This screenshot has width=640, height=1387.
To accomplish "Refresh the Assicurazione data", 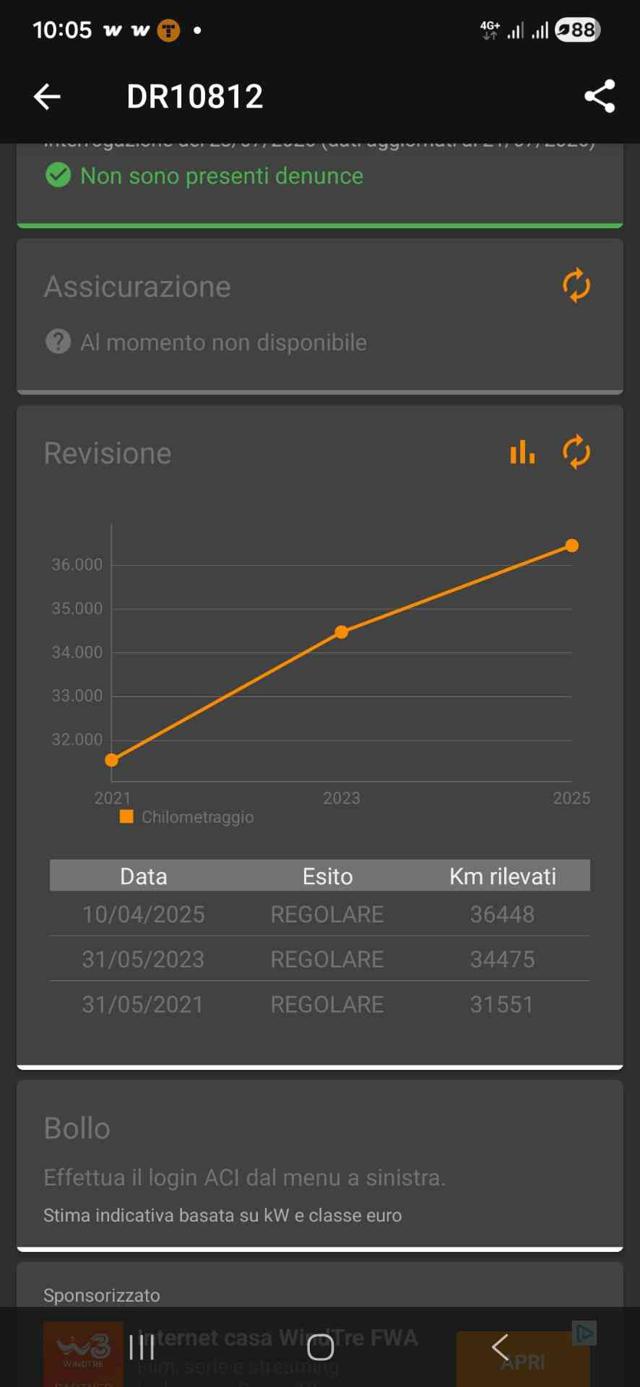I will pos(577,286).
